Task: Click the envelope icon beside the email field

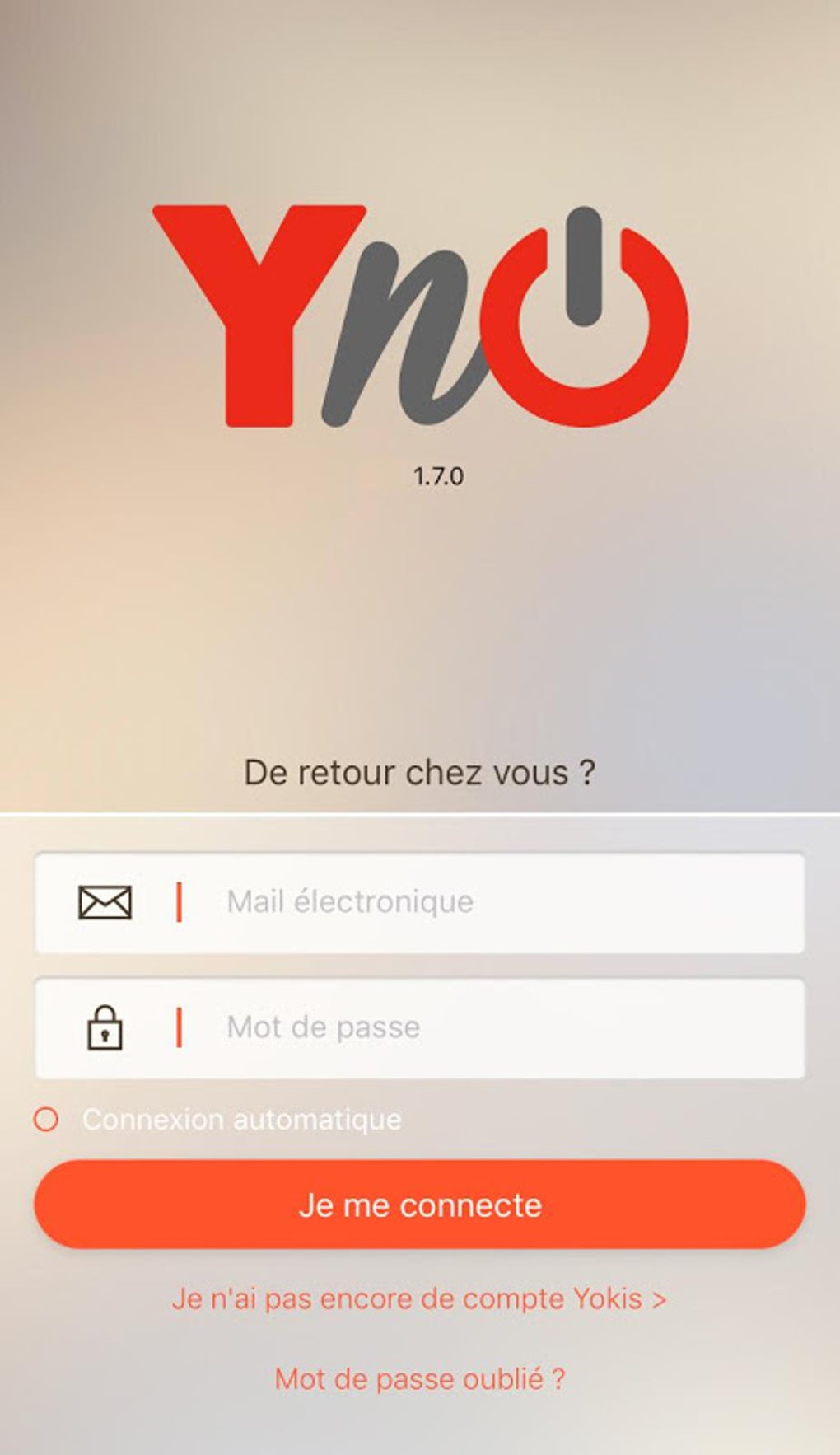Action: (105, 901)
